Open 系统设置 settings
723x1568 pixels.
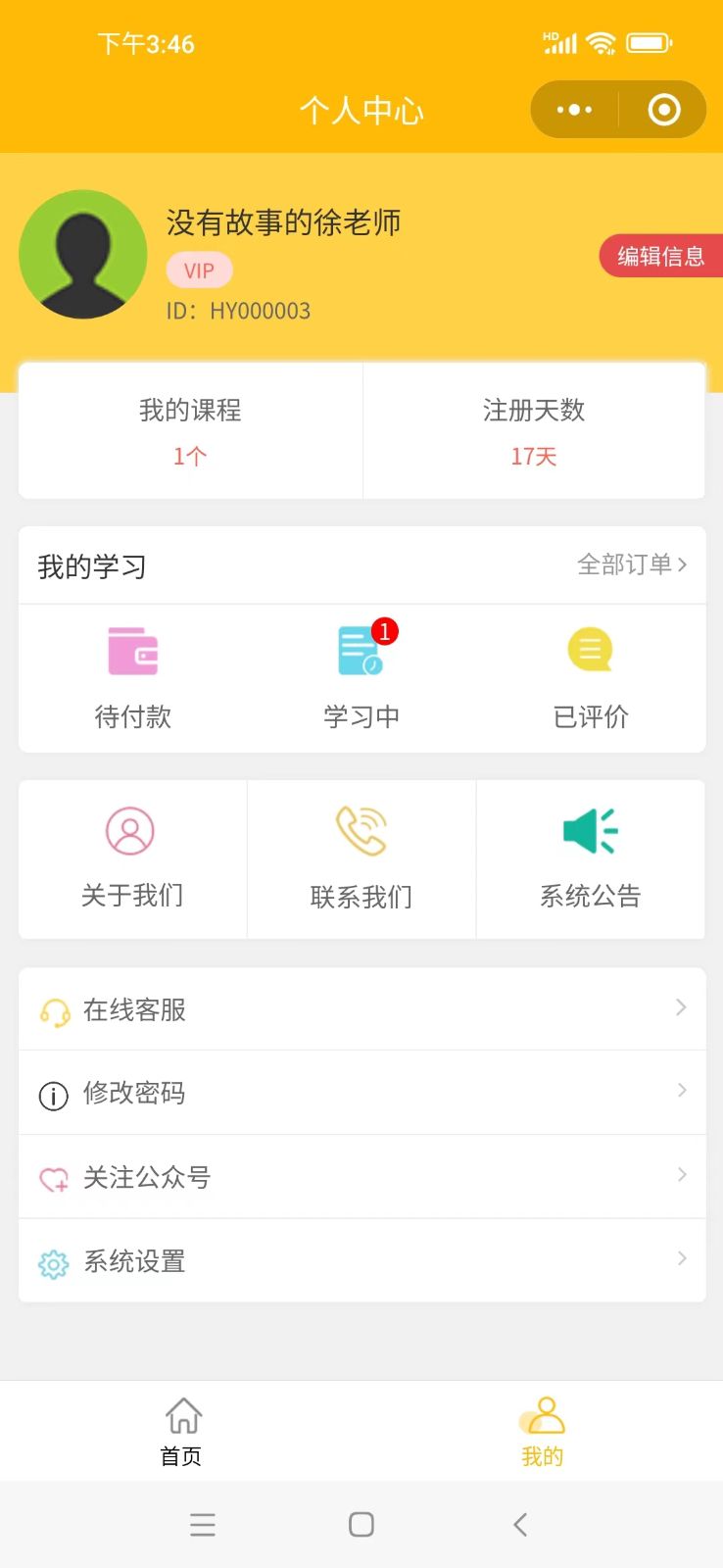point(361,1261)
